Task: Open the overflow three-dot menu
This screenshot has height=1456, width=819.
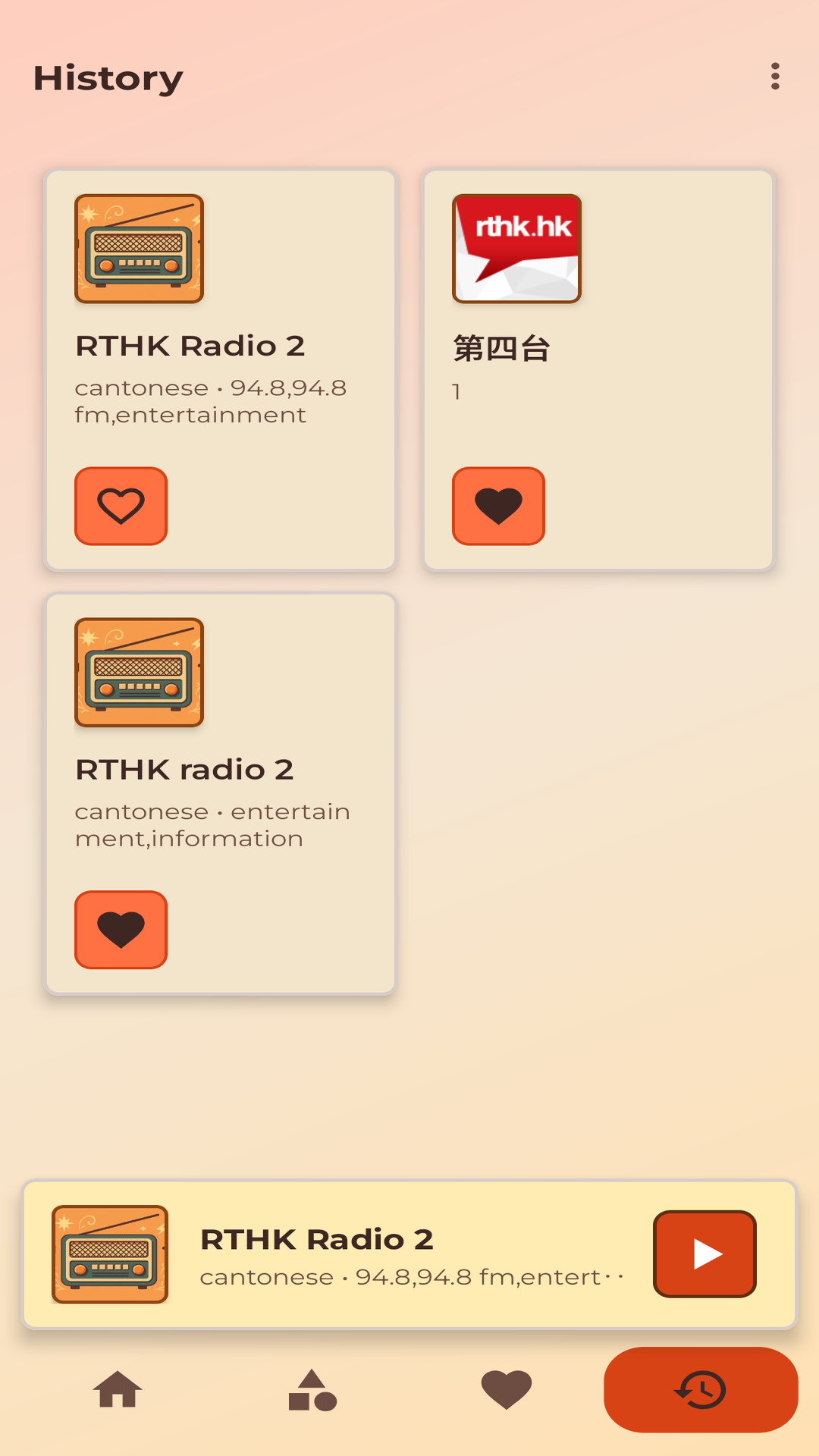Action: (x=774, y=77)
